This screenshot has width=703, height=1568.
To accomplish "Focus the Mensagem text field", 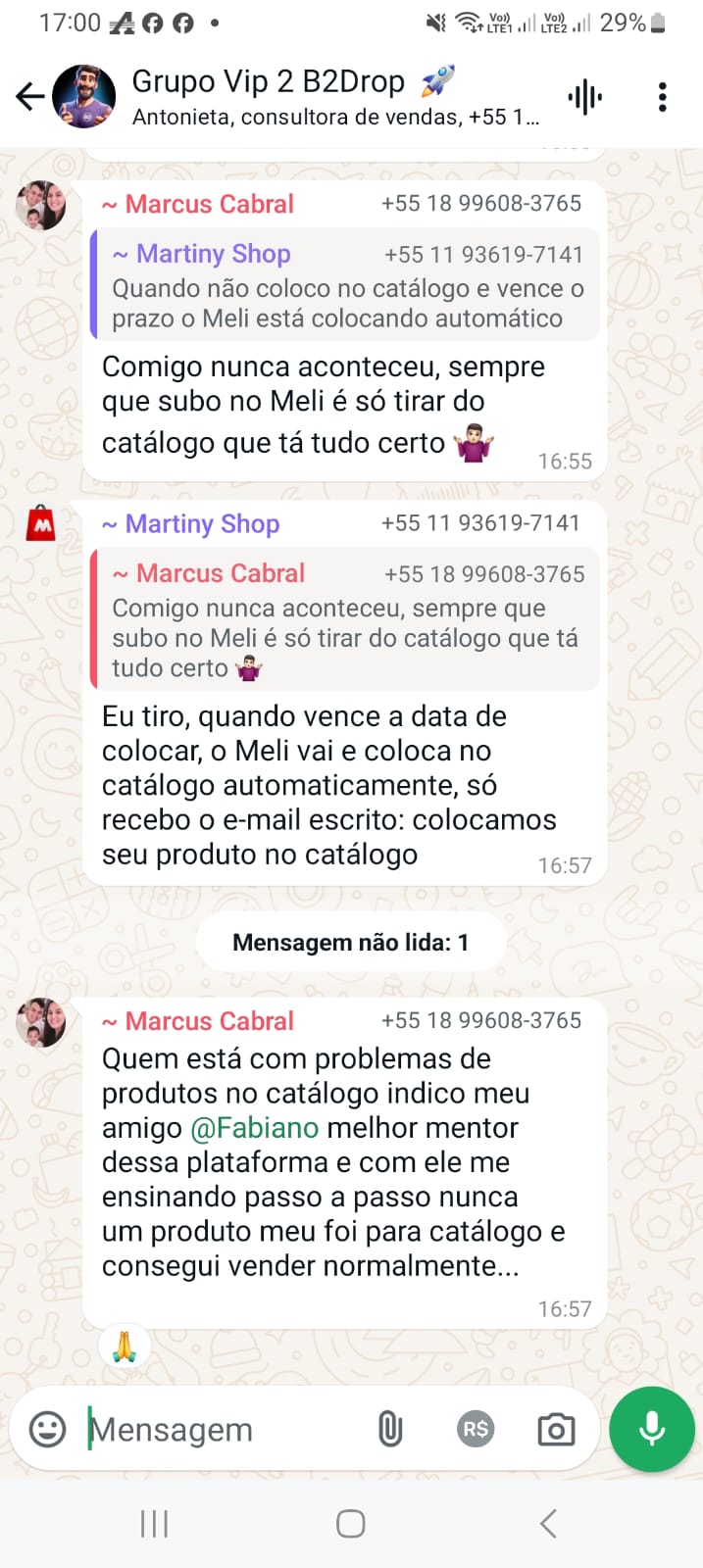I will point(216,1430).
